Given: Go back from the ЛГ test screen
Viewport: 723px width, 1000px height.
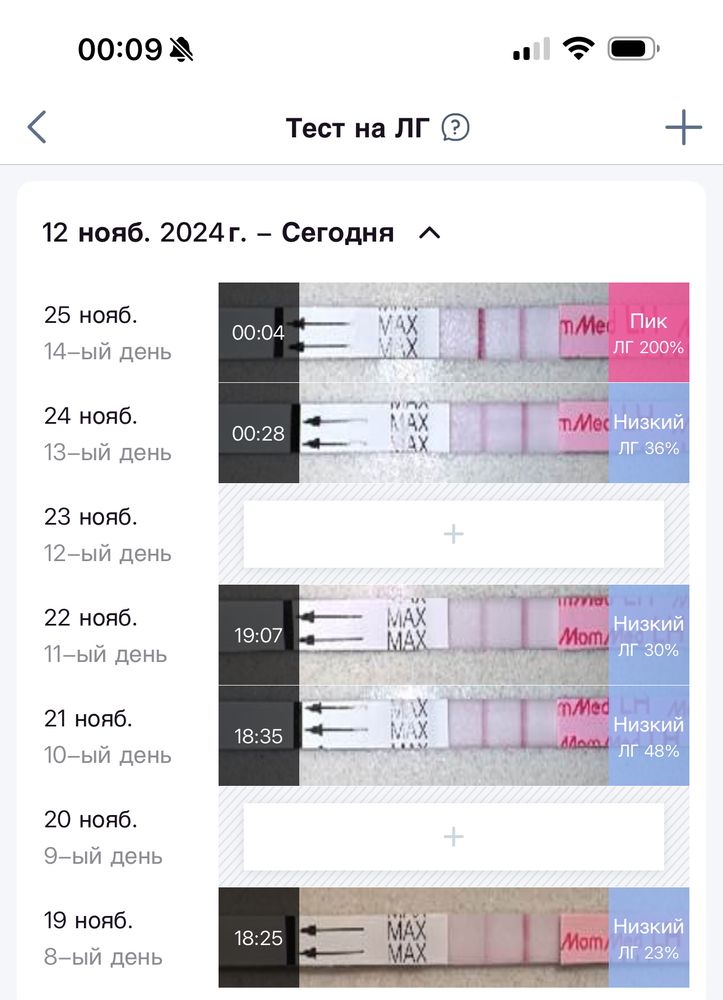Looking at the screenshot, I should tap(37, 128).
